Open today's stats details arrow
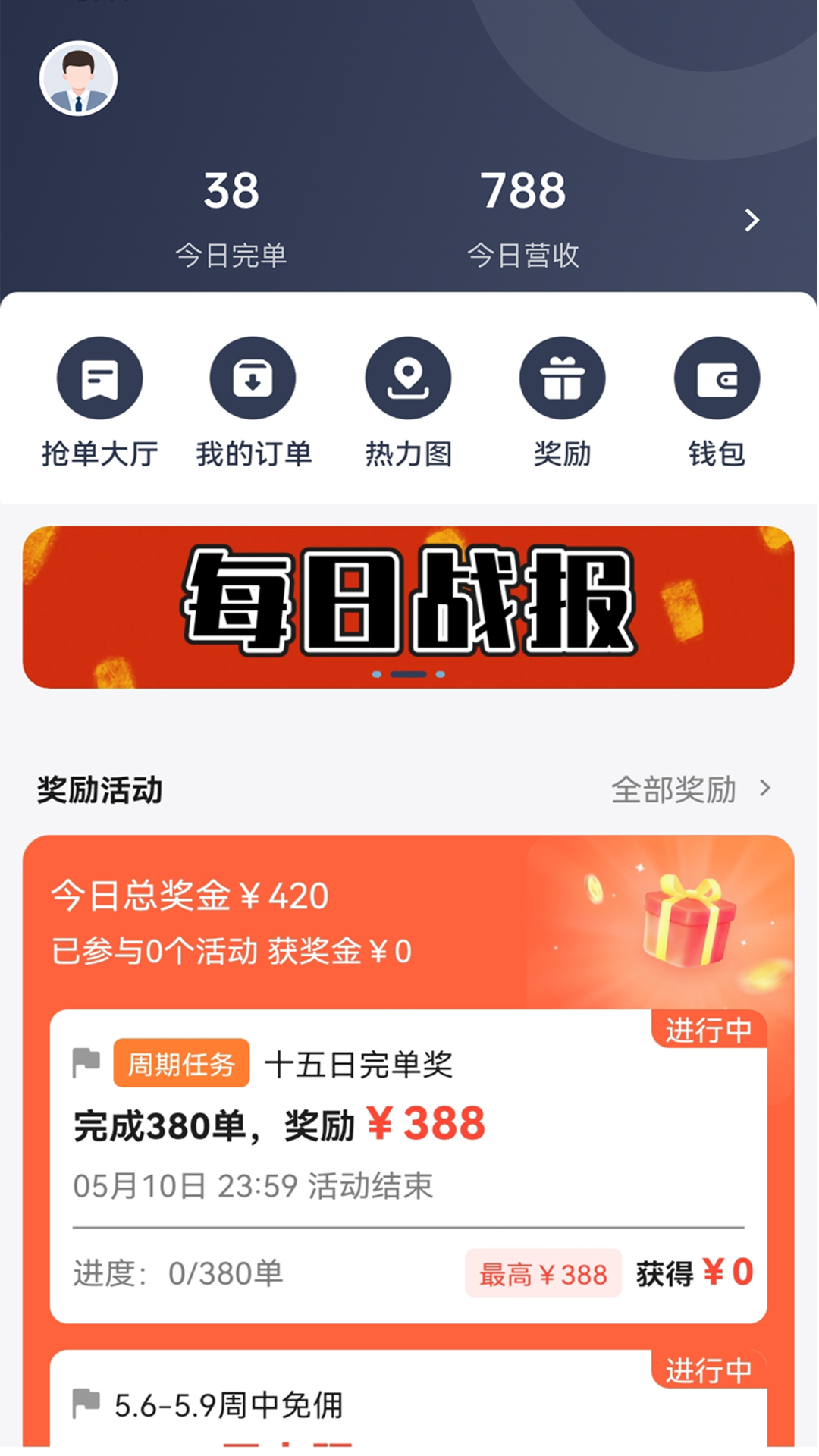819x1456 pixels. coord(752,221)
